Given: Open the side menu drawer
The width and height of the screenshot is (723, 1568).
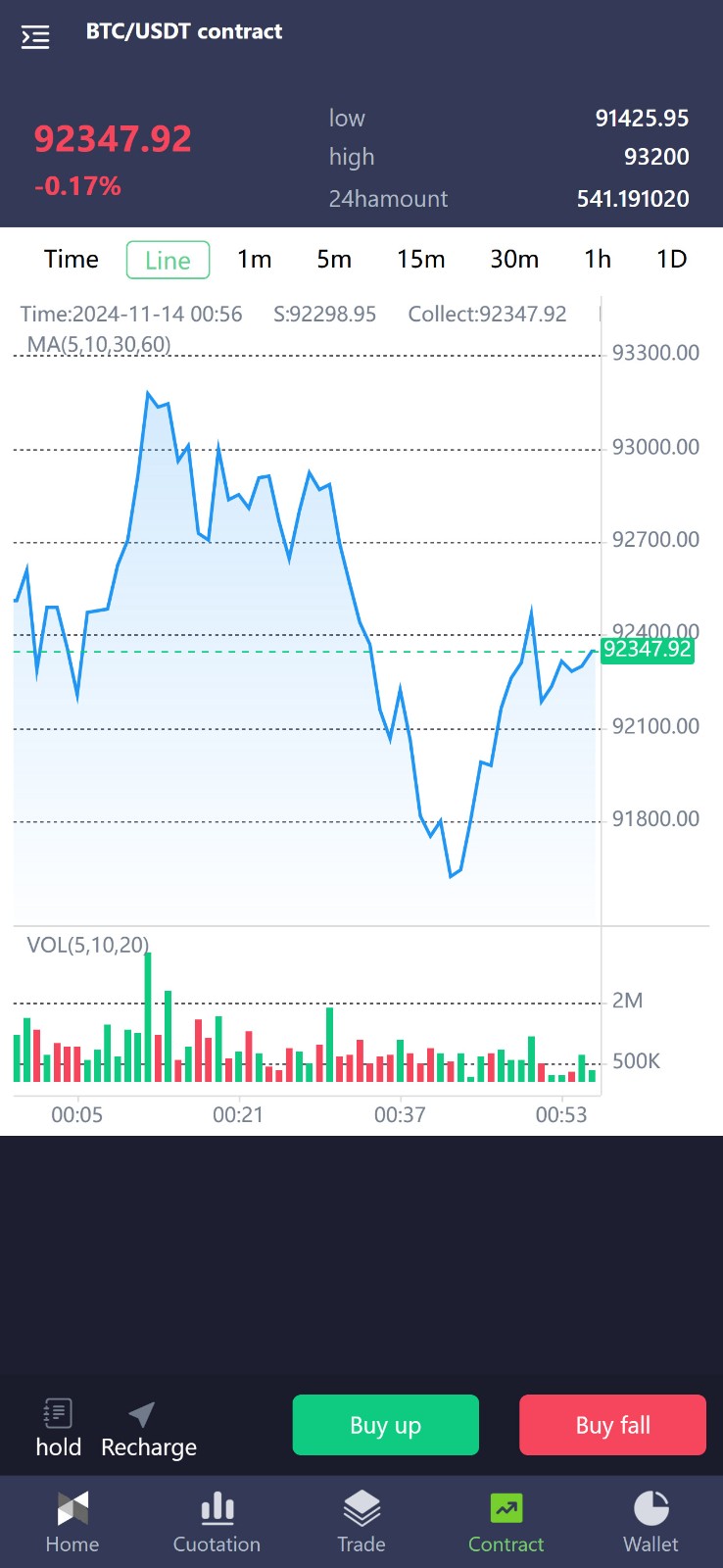Looking at the screenshot, I should pos(35,37).
